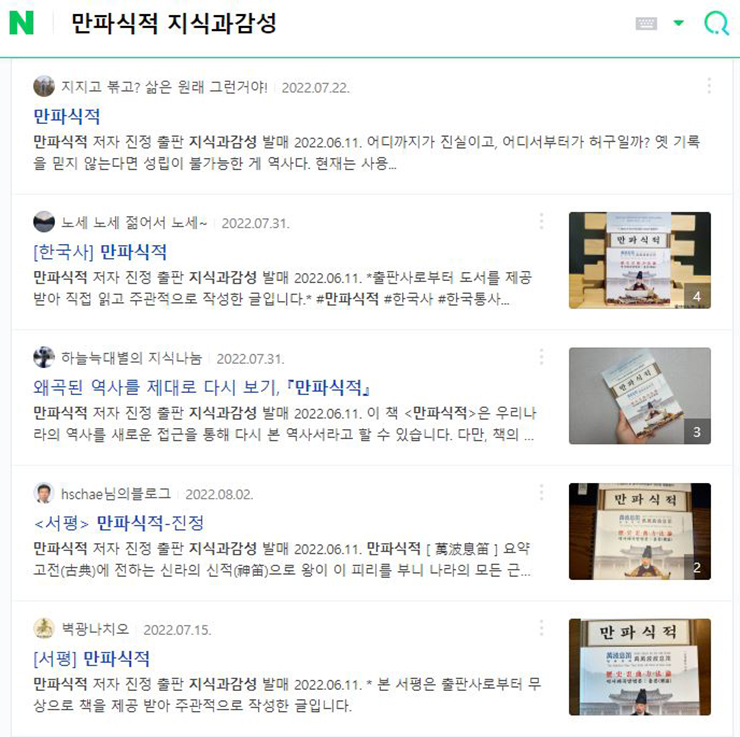Open the post [서평] 만파식적 by 벽광나치오
The width and height of the screenshot is (740, 737).
[92, 659]
